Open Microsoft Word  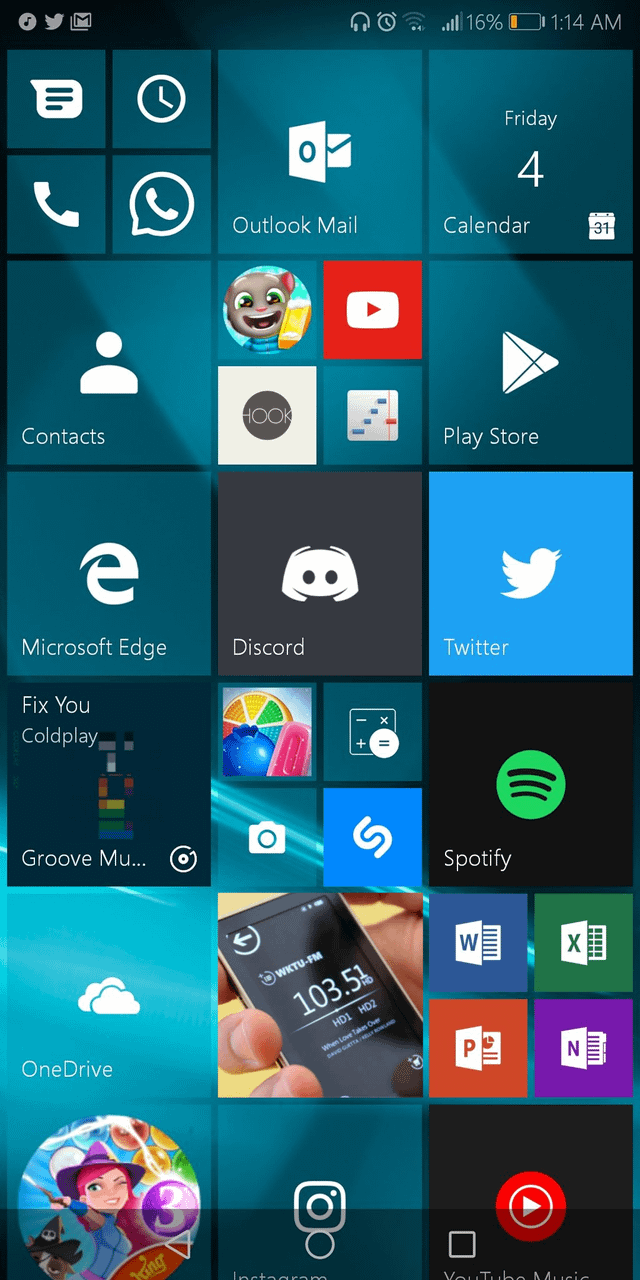pyautogui.click(x=478, y=943)
